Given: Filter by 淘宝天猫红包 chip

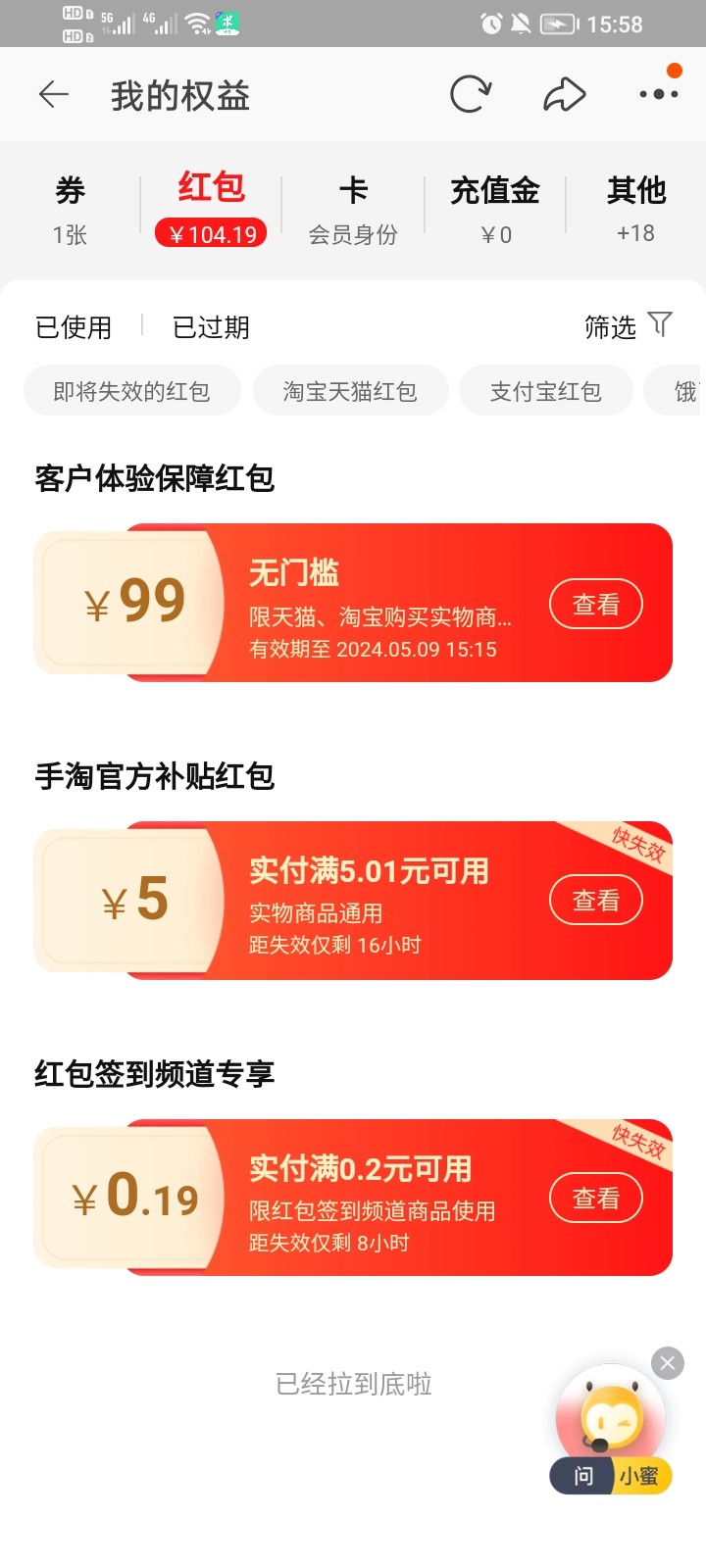Looking at the screenshot, I should pyautogui.click(x=350, y=392).
